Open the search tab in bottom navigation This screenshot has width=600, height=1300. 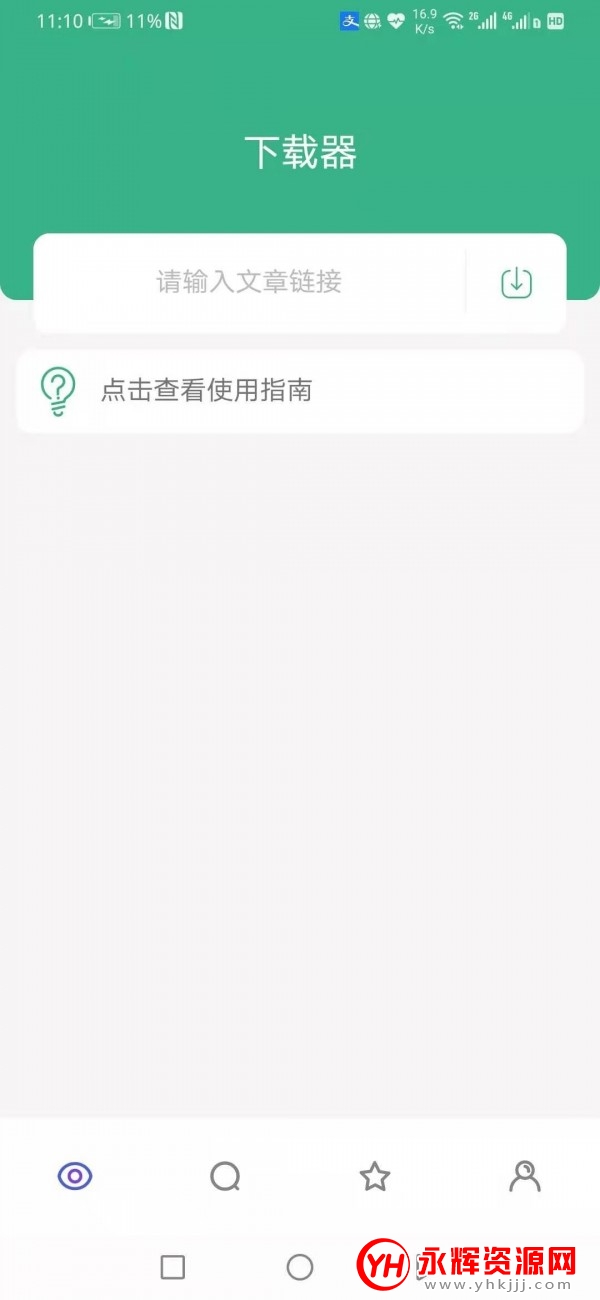(x=225, y=1176)
